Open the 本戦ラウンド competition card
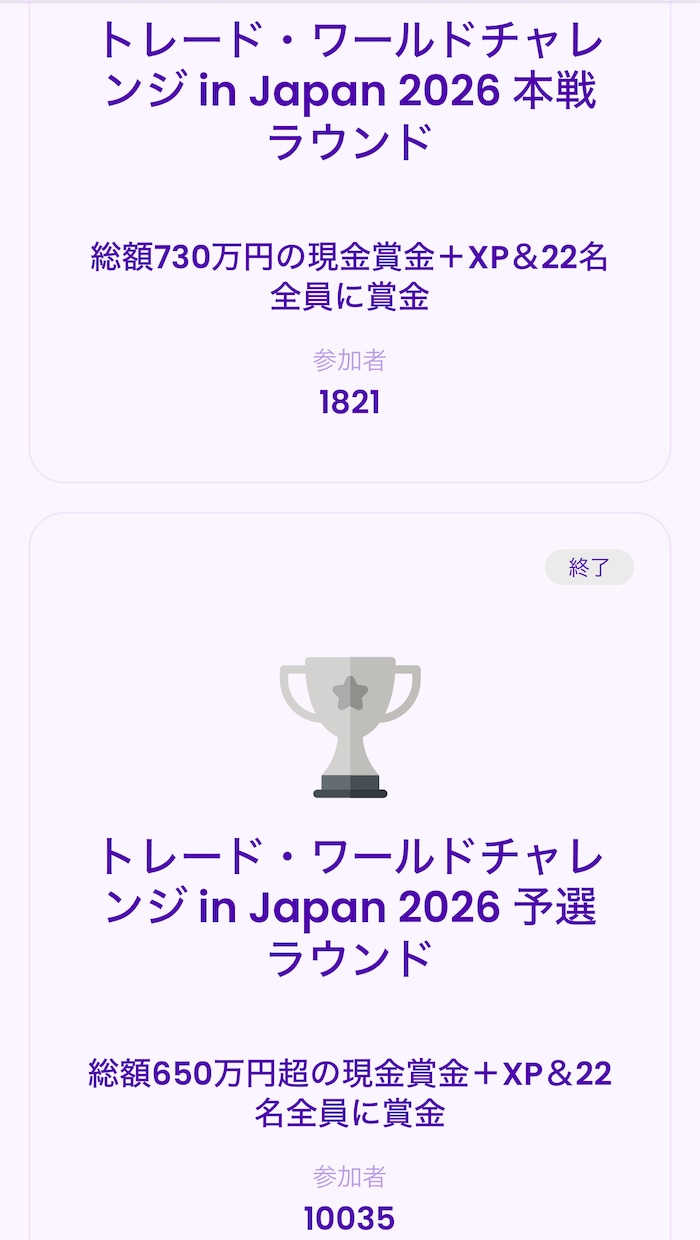This screenshot has width=700, height=1240. pos(350,242)
